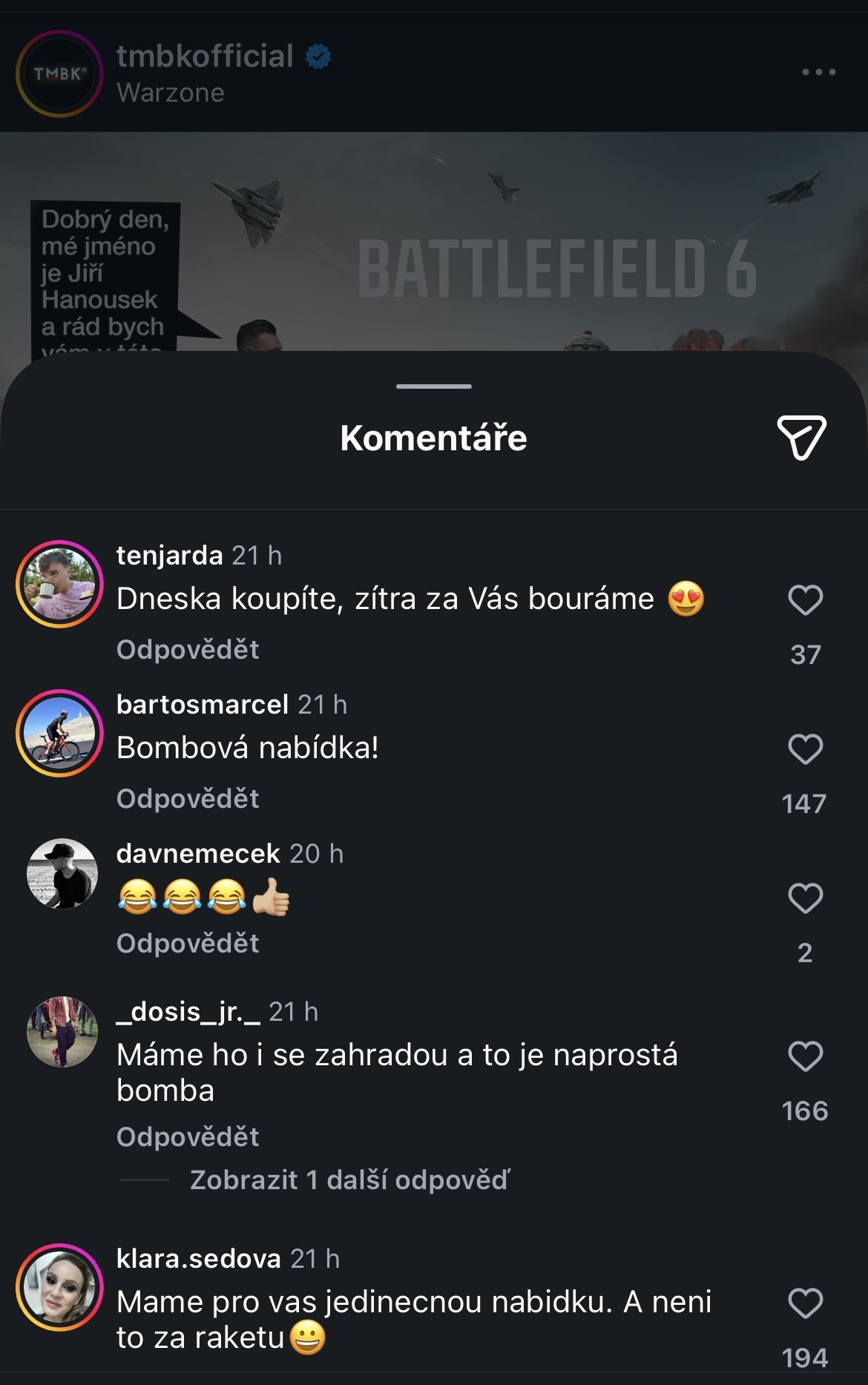Open tmbkofficial profile from post header
The width and height of the screenshot is (868, 1385).
coord(205,56)
